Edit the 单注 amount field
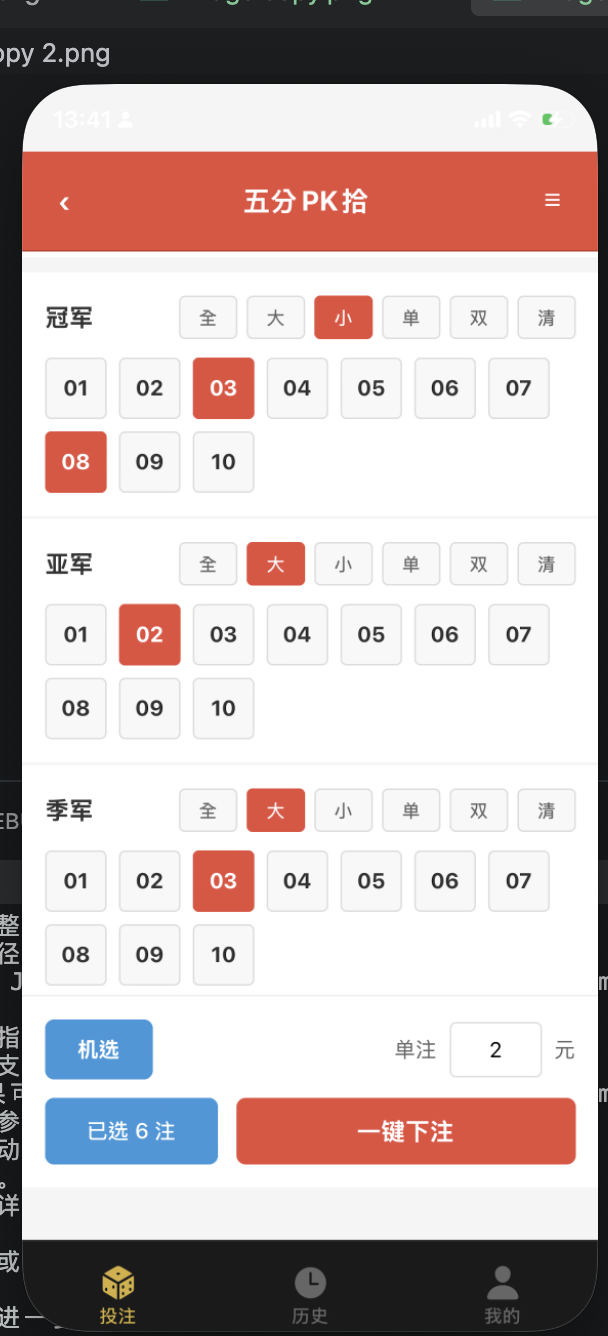This screenshot has width=608, height=1336. point(495,1050)
